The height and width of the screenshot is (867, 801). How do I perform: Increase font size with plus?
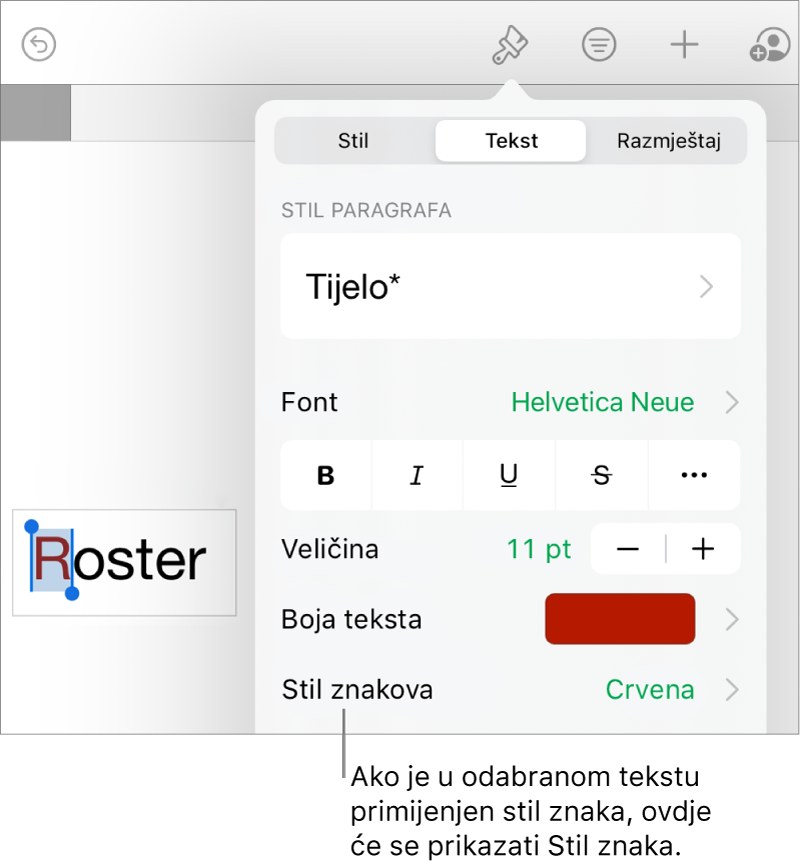(x=704, y=549)
